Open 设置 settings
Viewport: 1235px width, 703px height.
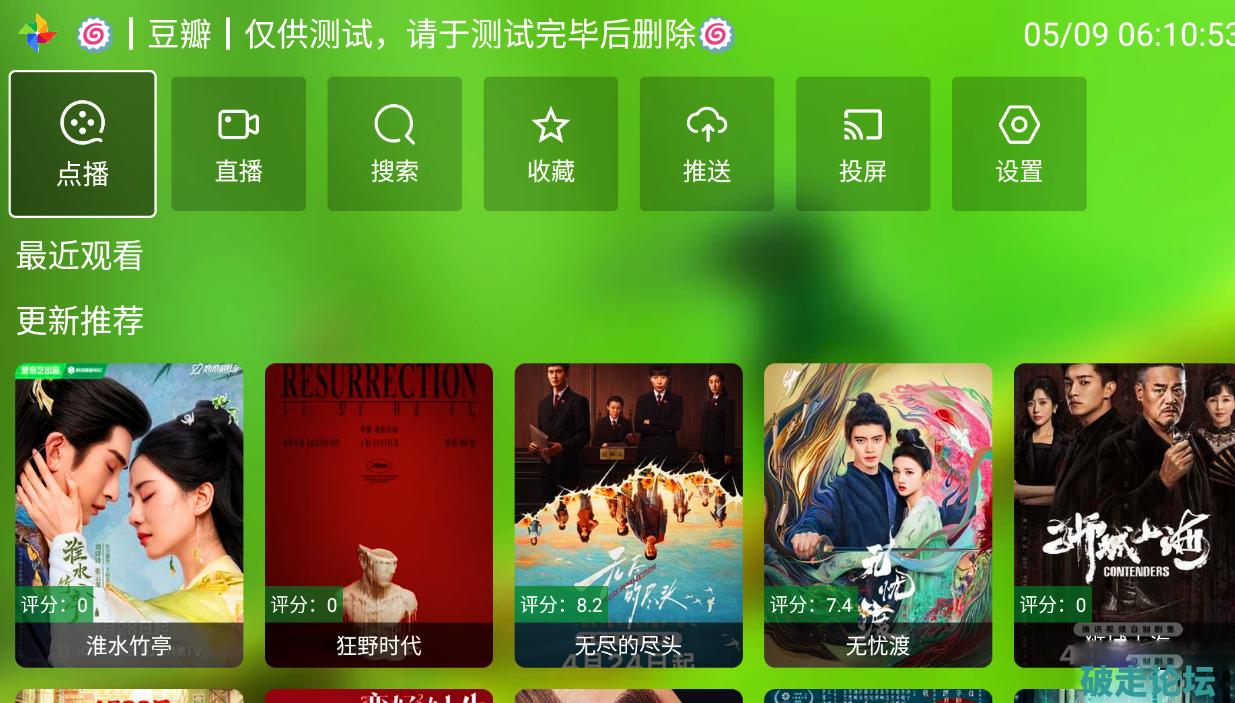pyautogui.click(x=1019, y=144)
